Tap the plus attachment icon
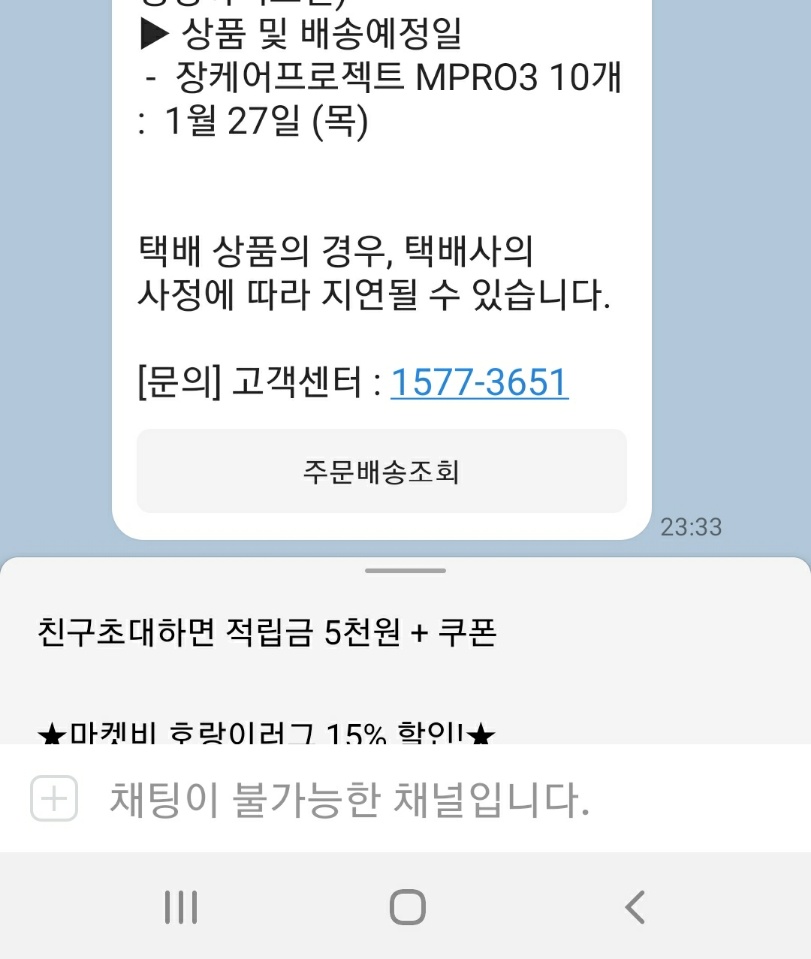 tap(54, 799)
